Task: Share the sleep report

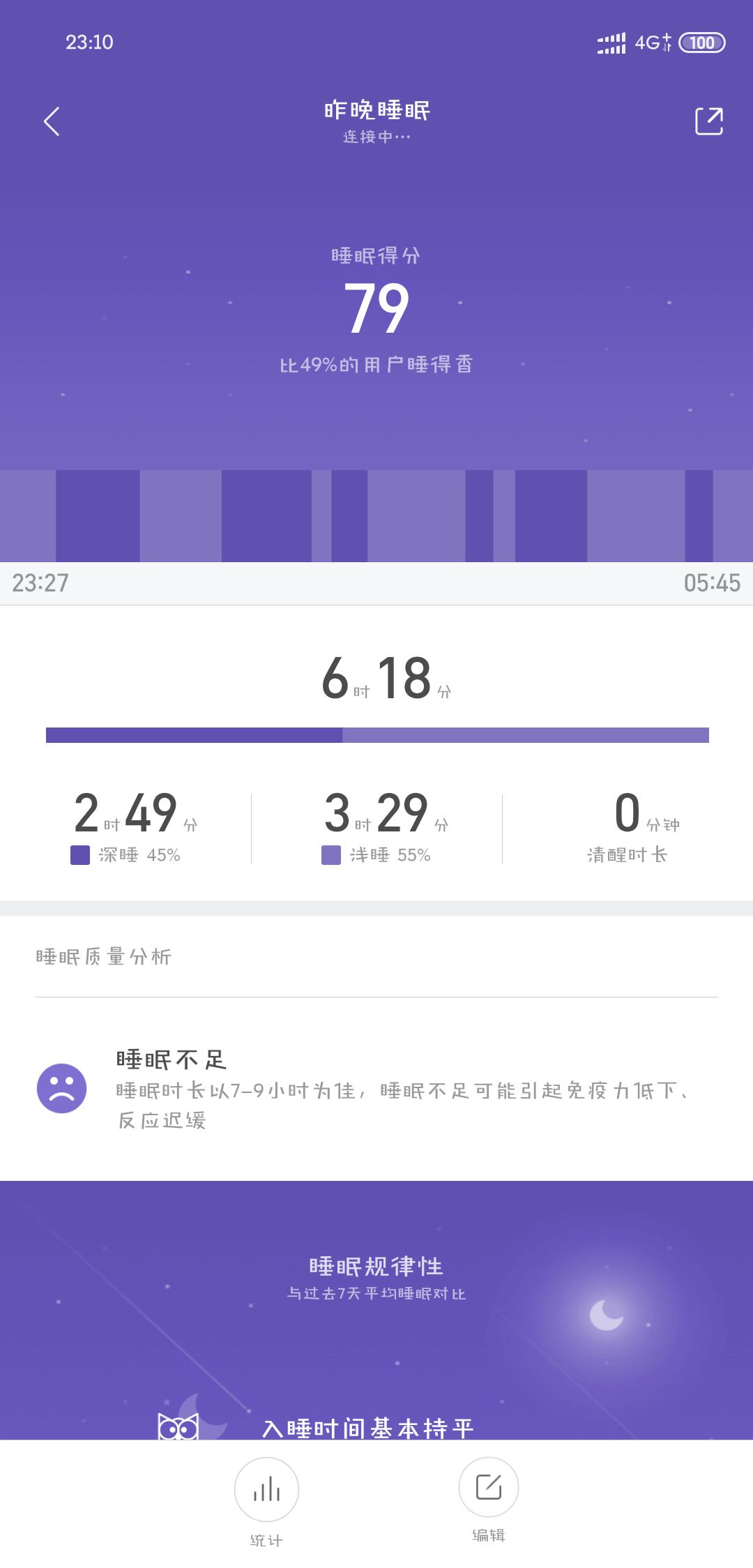Action: (708, 121)
